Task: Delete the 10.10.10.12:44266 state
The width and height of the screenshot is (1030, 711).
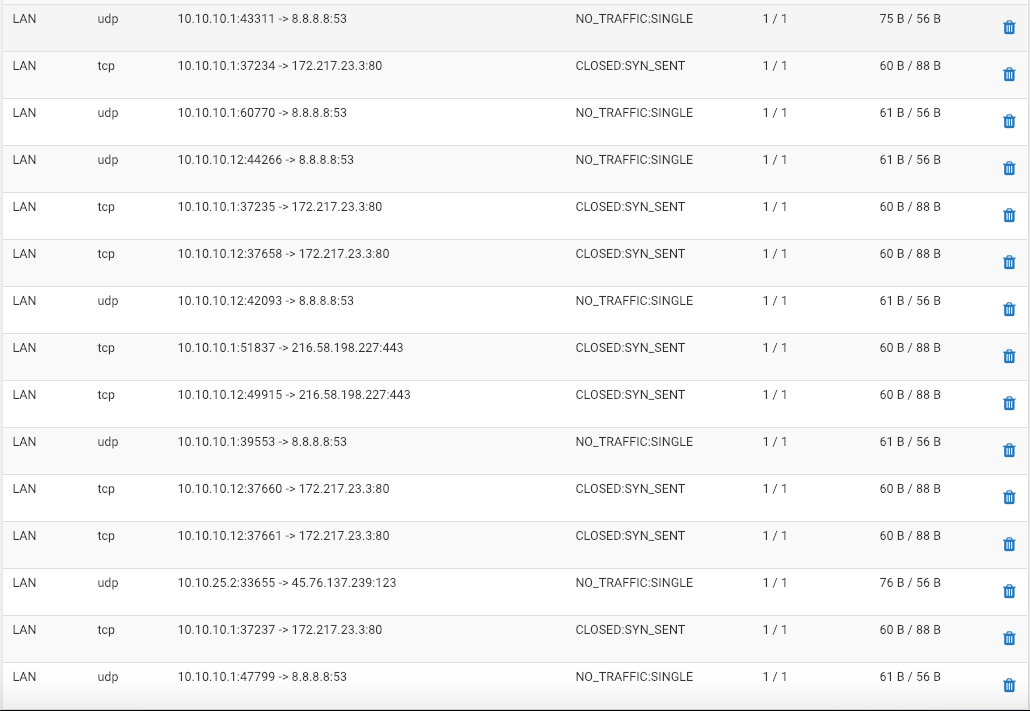Action: pyautogui.click(x=1009, y=168)
